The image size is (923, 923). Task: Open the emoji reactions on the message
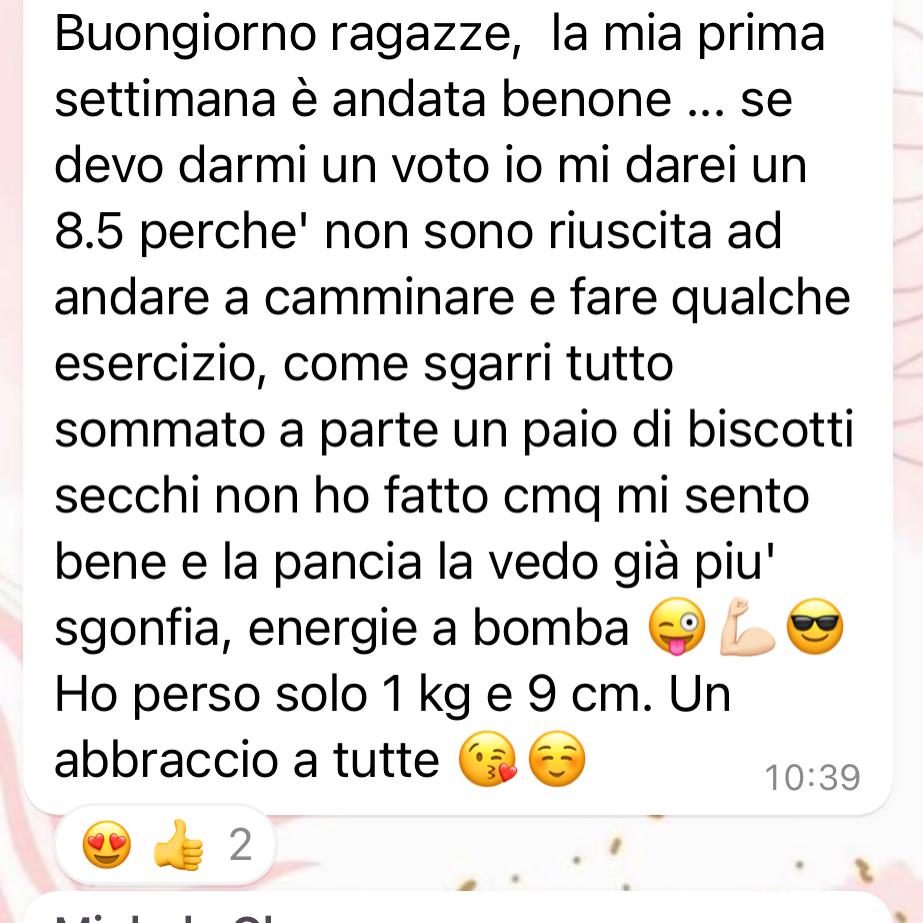167,848
